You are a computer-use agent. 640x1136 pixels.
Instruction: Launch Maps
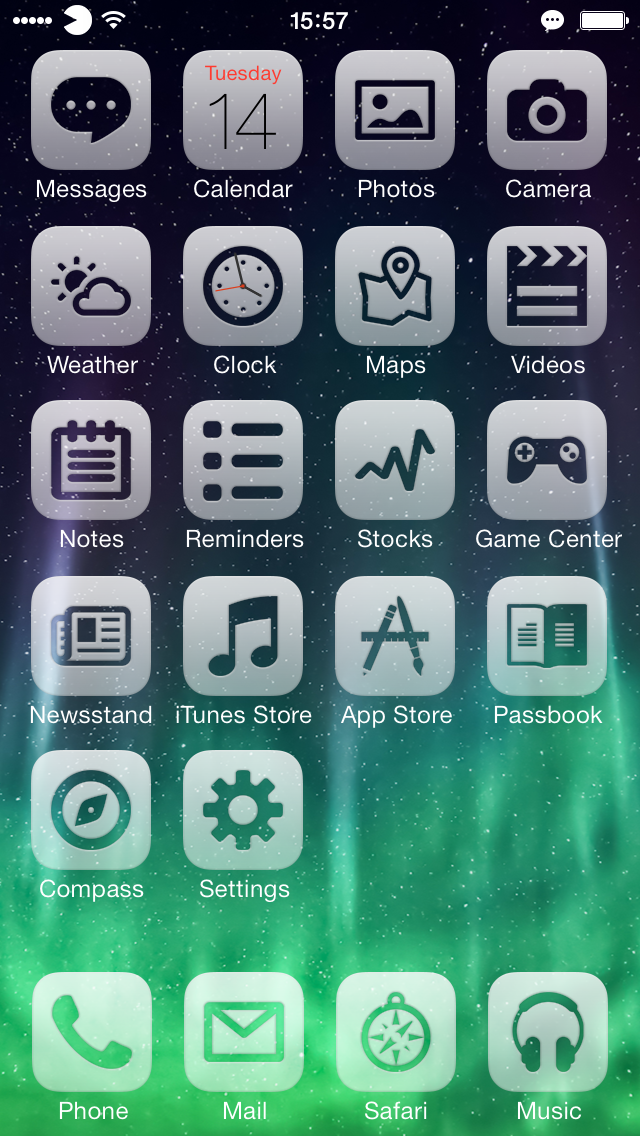point(395,286)
